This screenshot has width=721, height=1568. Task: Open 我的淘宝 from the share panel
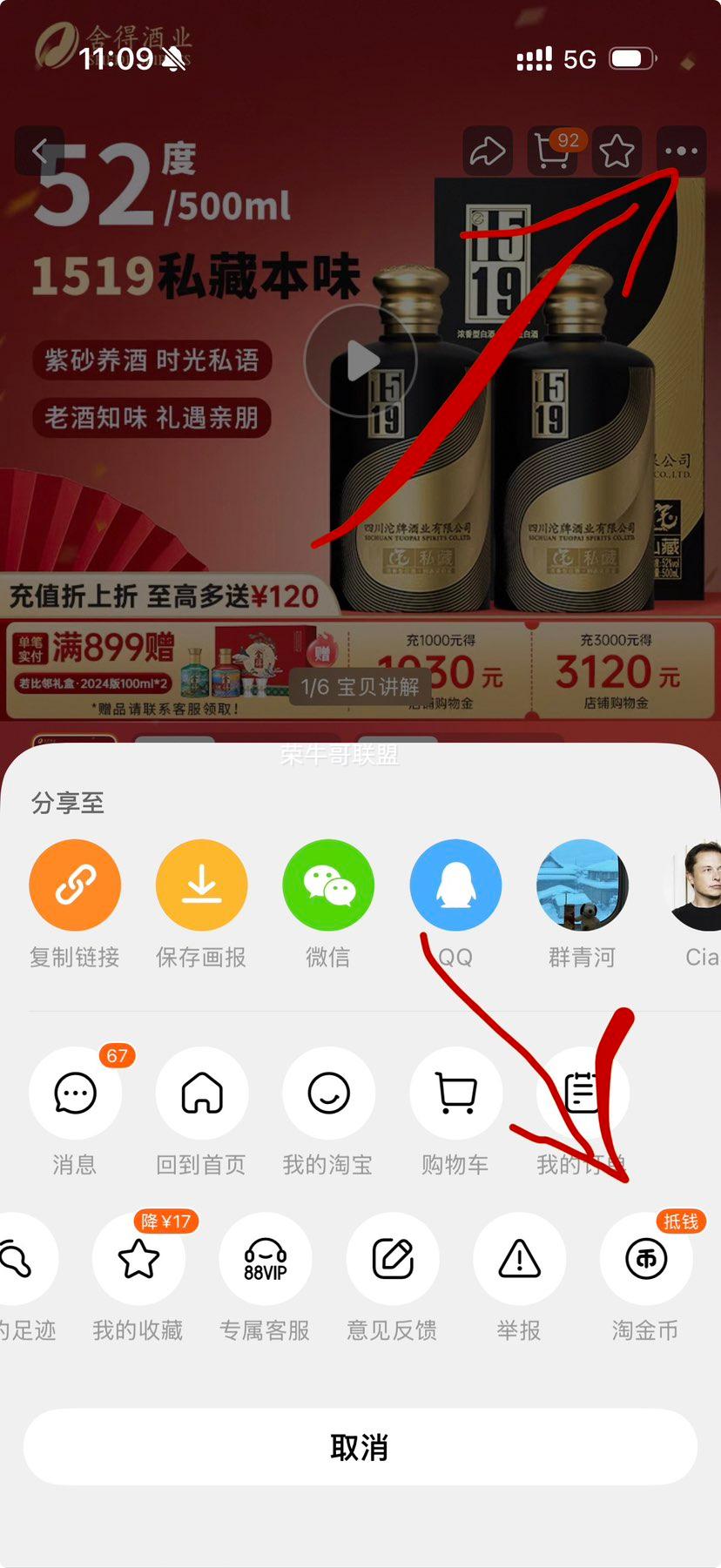point(328,1094)
